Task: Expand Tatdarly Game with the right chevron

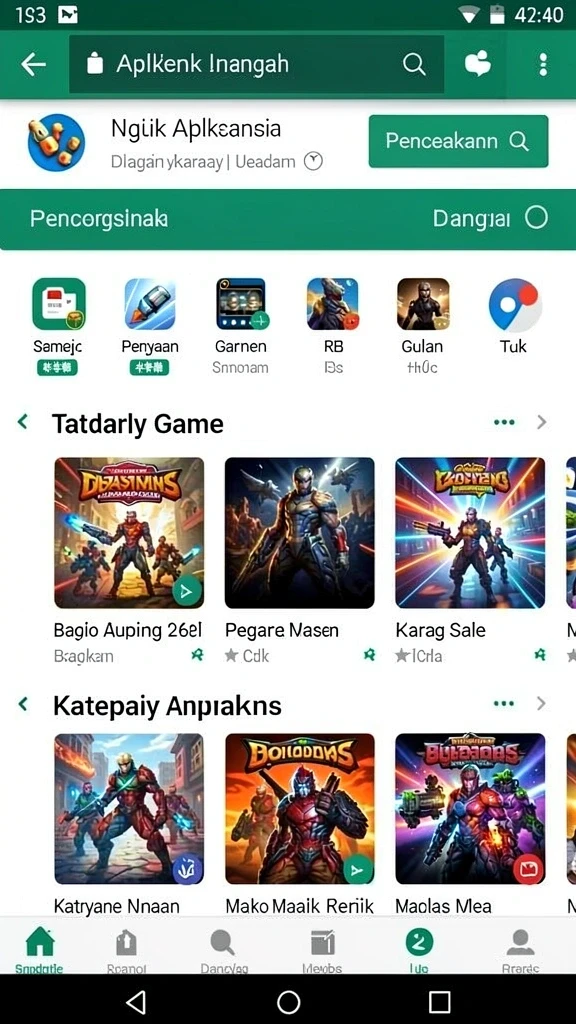Action: click(x=541, y=423)
